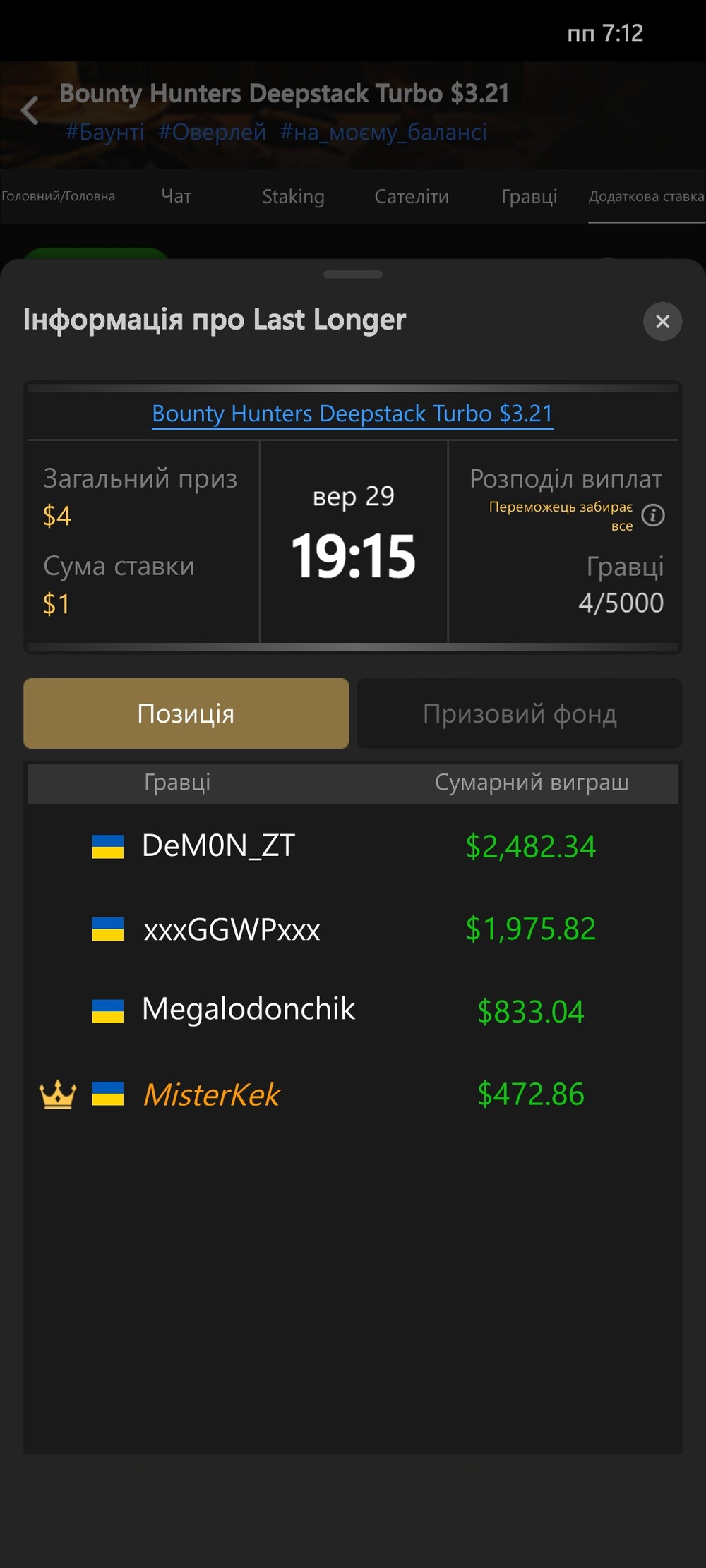Switch to the Призовий фонд tab
This screenshot has width=706, height=1568.
(520, 713)
